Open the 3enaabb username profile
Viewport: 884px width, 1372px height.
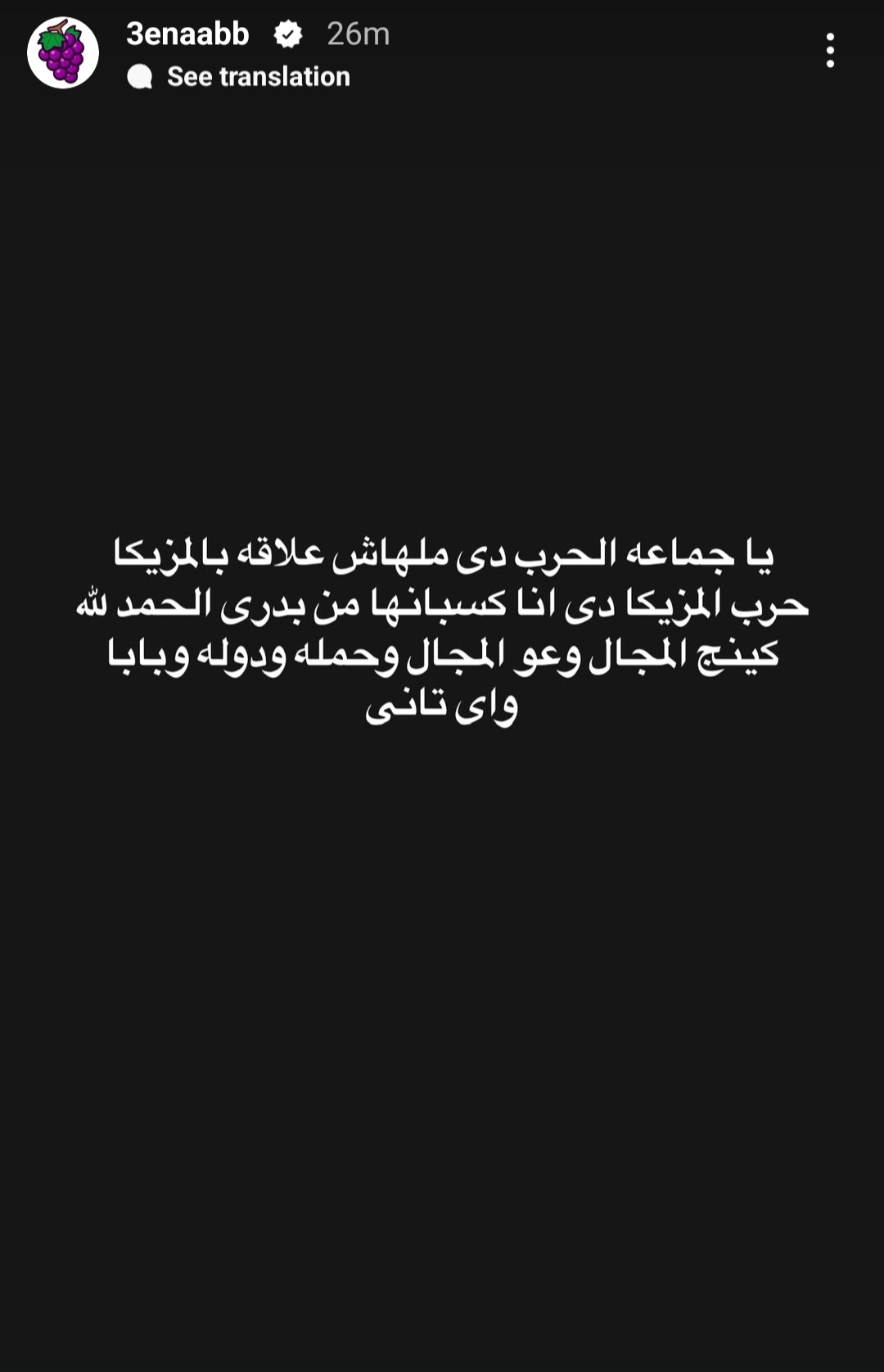187,34
